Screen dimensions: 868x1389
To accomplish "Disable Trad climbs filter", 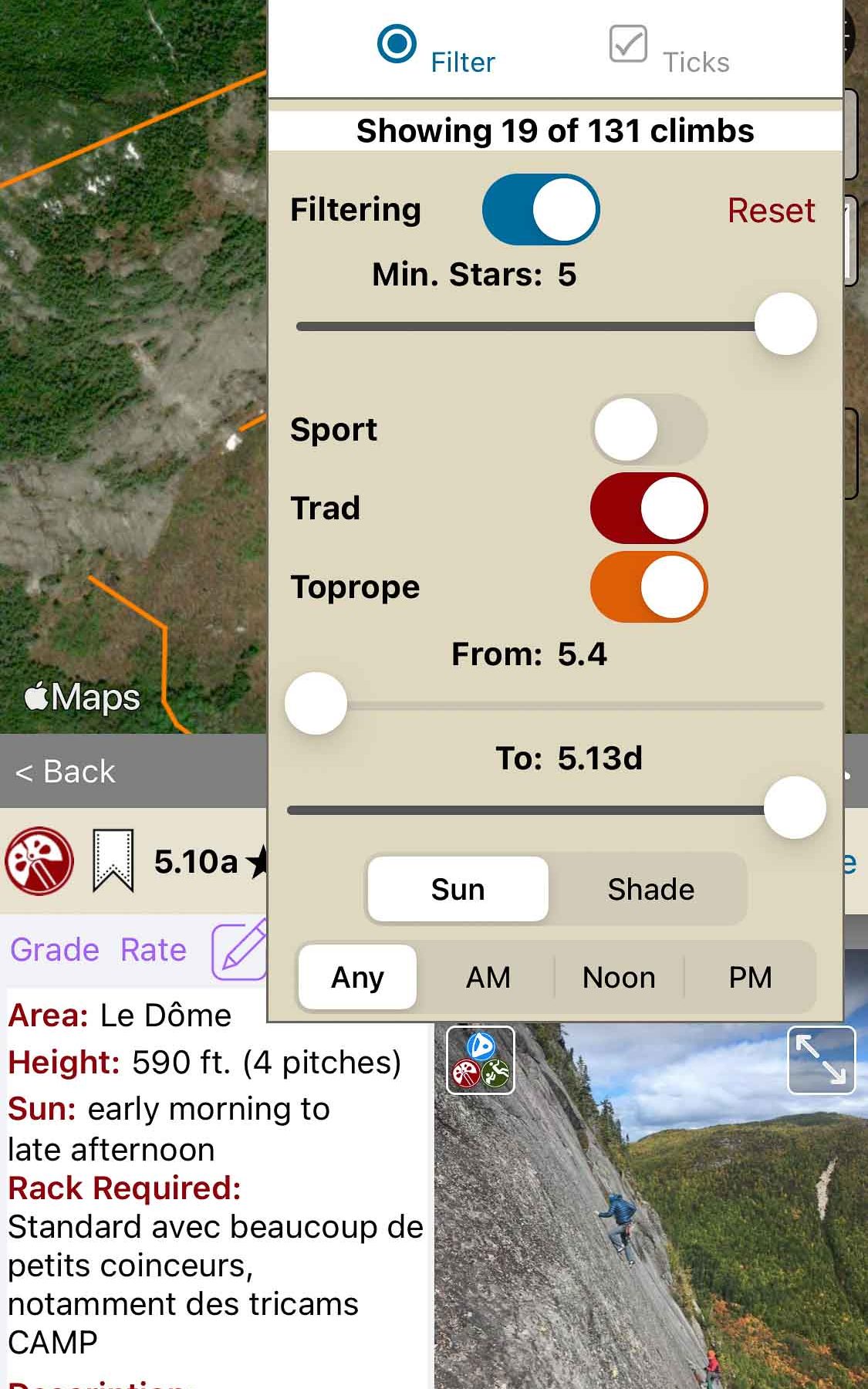I will (649, 509).
